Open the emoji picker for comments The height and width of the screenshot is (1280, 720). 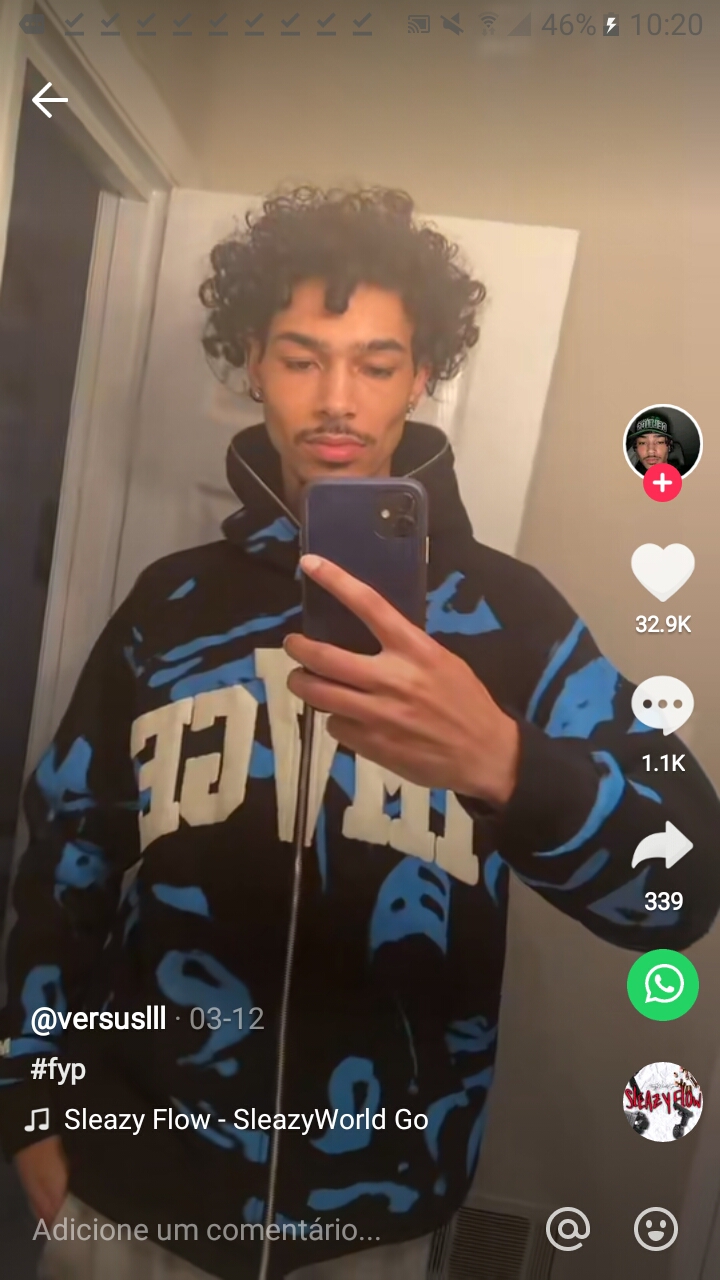656,1229
